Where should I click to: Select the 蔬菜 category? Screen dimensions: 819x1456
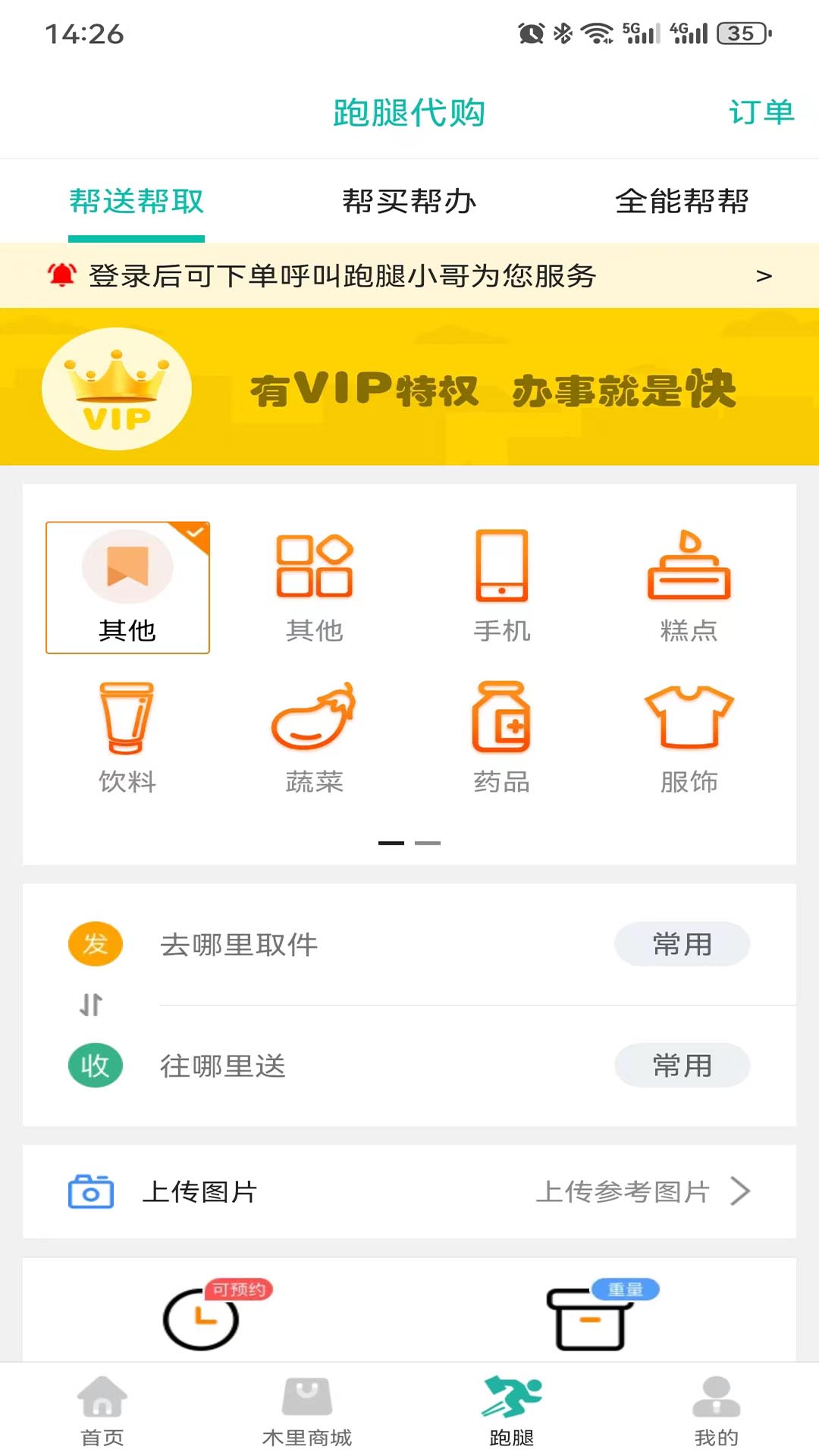(x=314, y=737)
